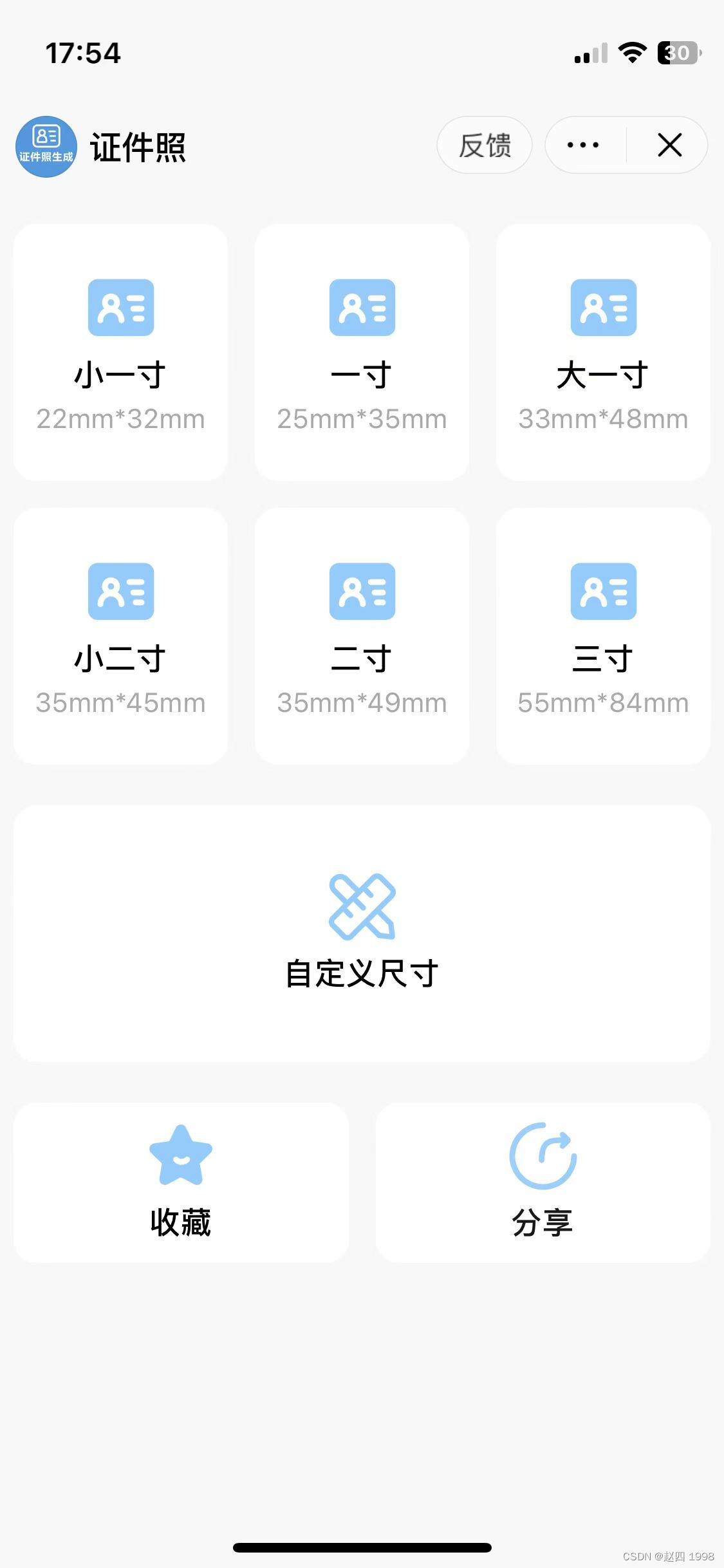Tap 收藏 to favorite the app

coord(181,1182)
